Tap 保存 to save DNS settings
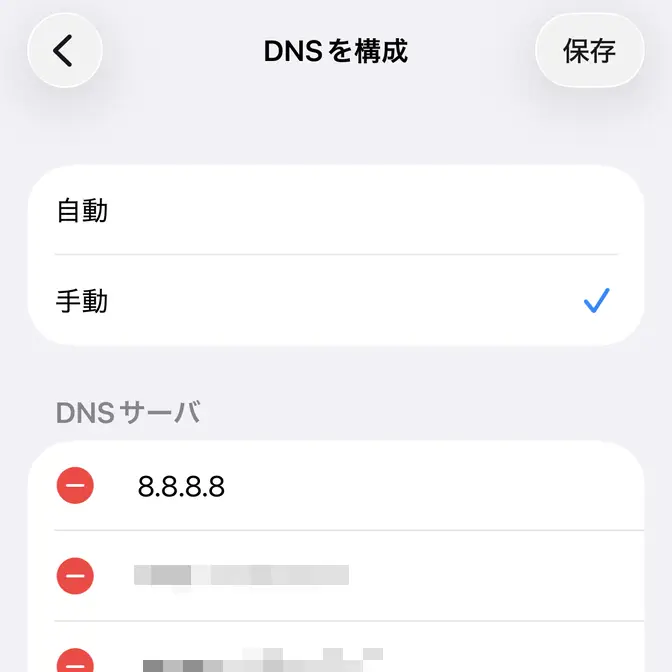 (x=589, y=50)
